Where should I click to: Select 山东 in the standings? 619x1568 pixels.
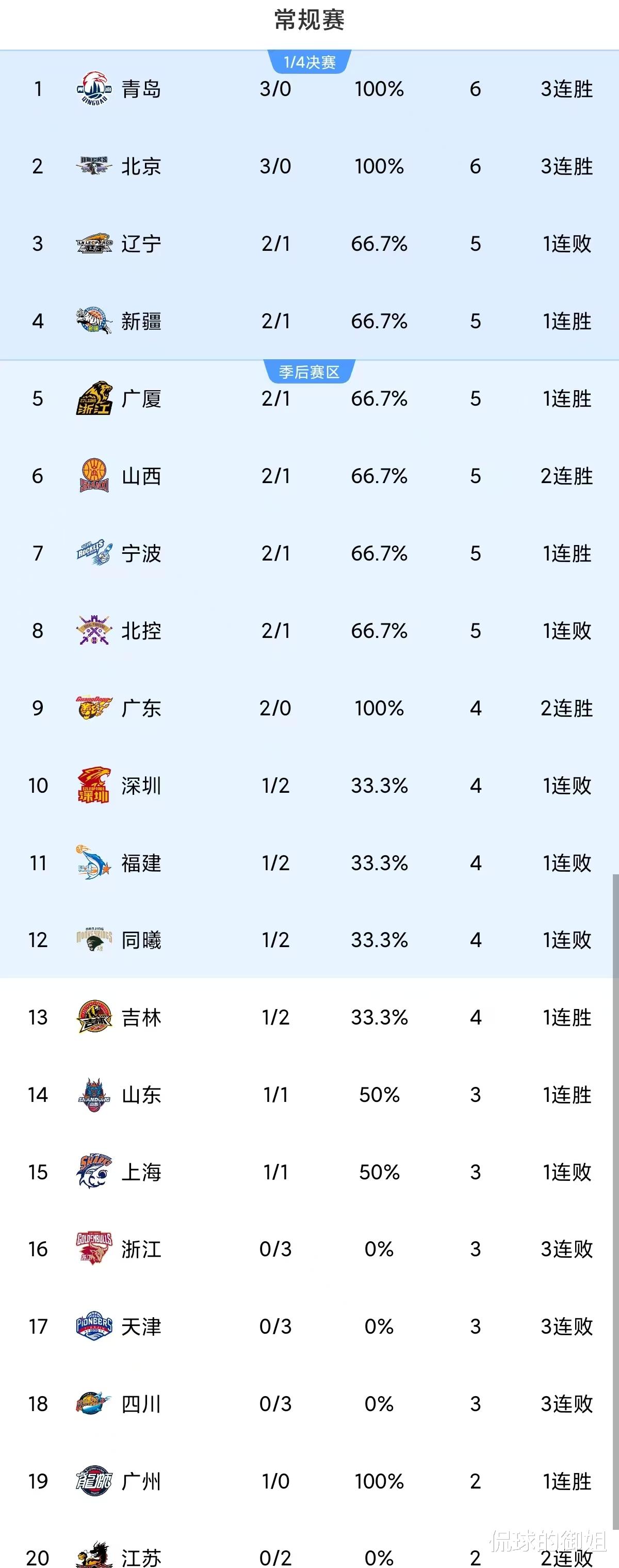coord(141,1095)
